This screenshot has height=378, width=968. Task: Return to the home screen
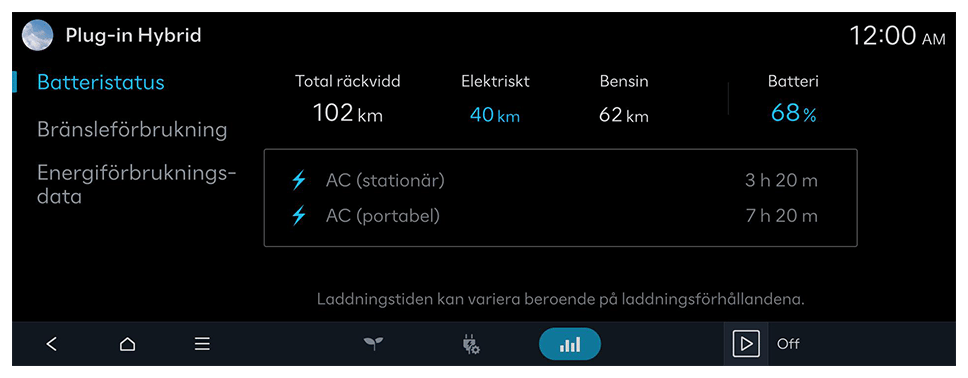127,344
